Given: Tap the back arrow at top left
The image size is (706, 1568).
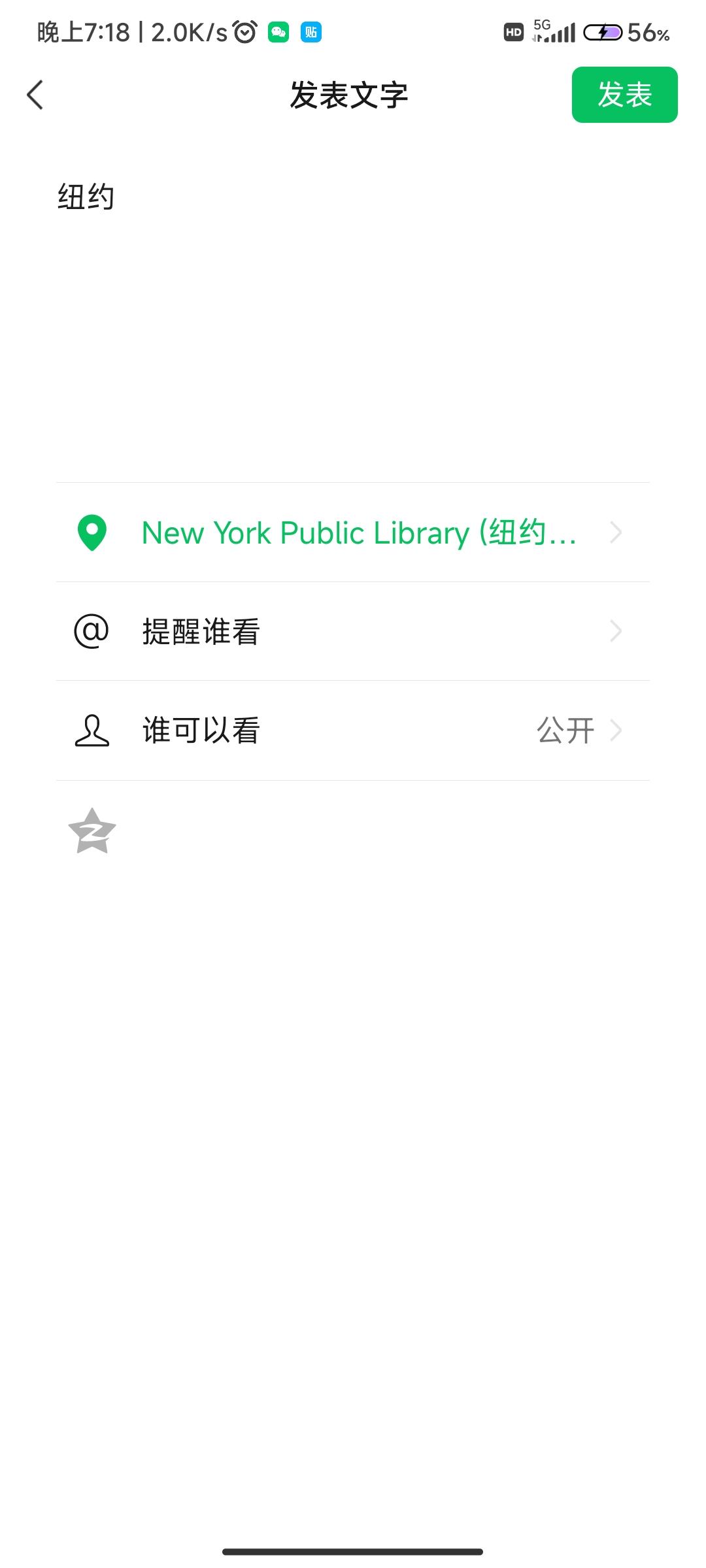Looking at the screenshot, I should pos(34,94).
